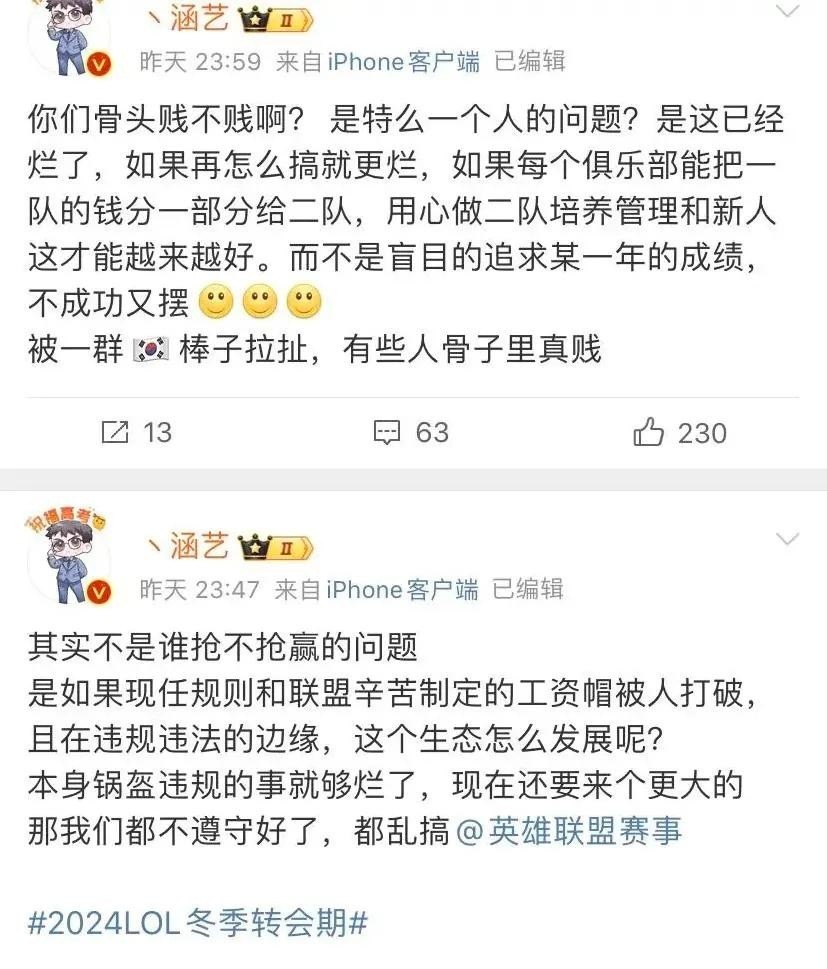
Task: Open the #2024LOL冬季转会期# hashtag
Action: point(197,923)
